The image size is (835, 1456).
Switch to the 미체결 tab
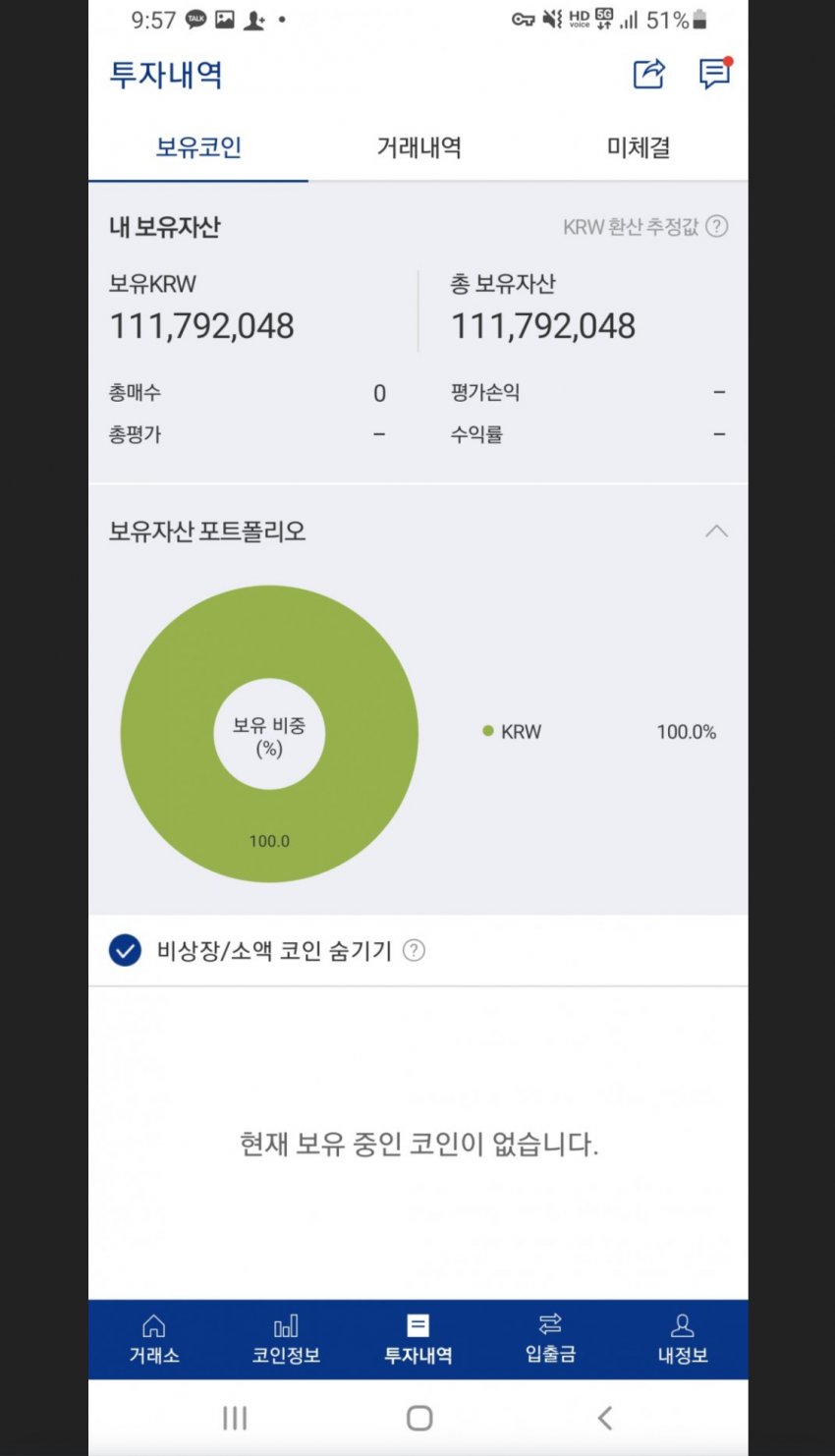[x=639, y=147]
